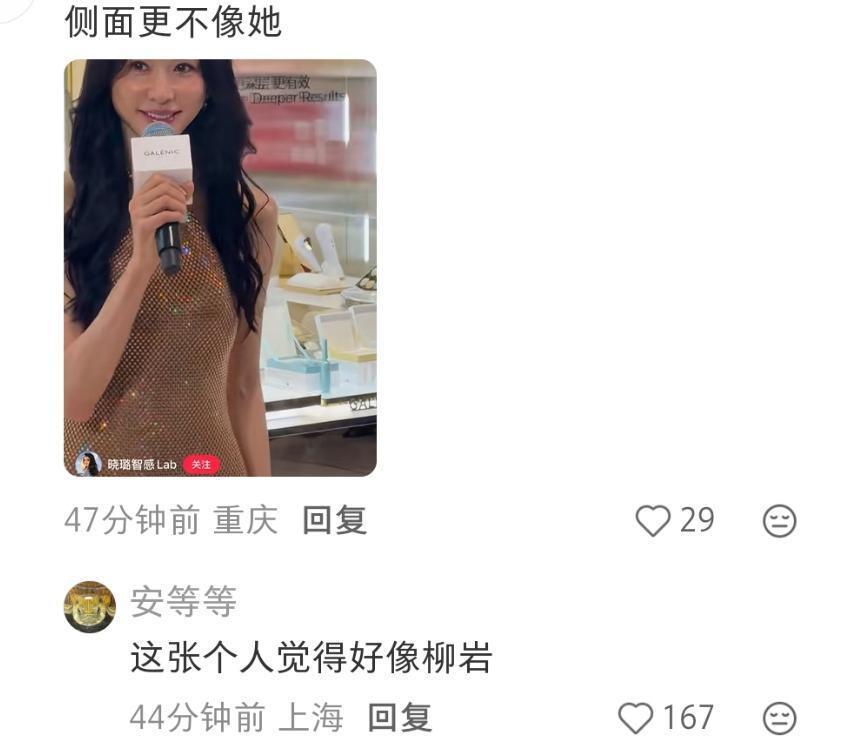Dislike 安等等's comment
This screenshot has height=744, width=850.
click(779, 718)
